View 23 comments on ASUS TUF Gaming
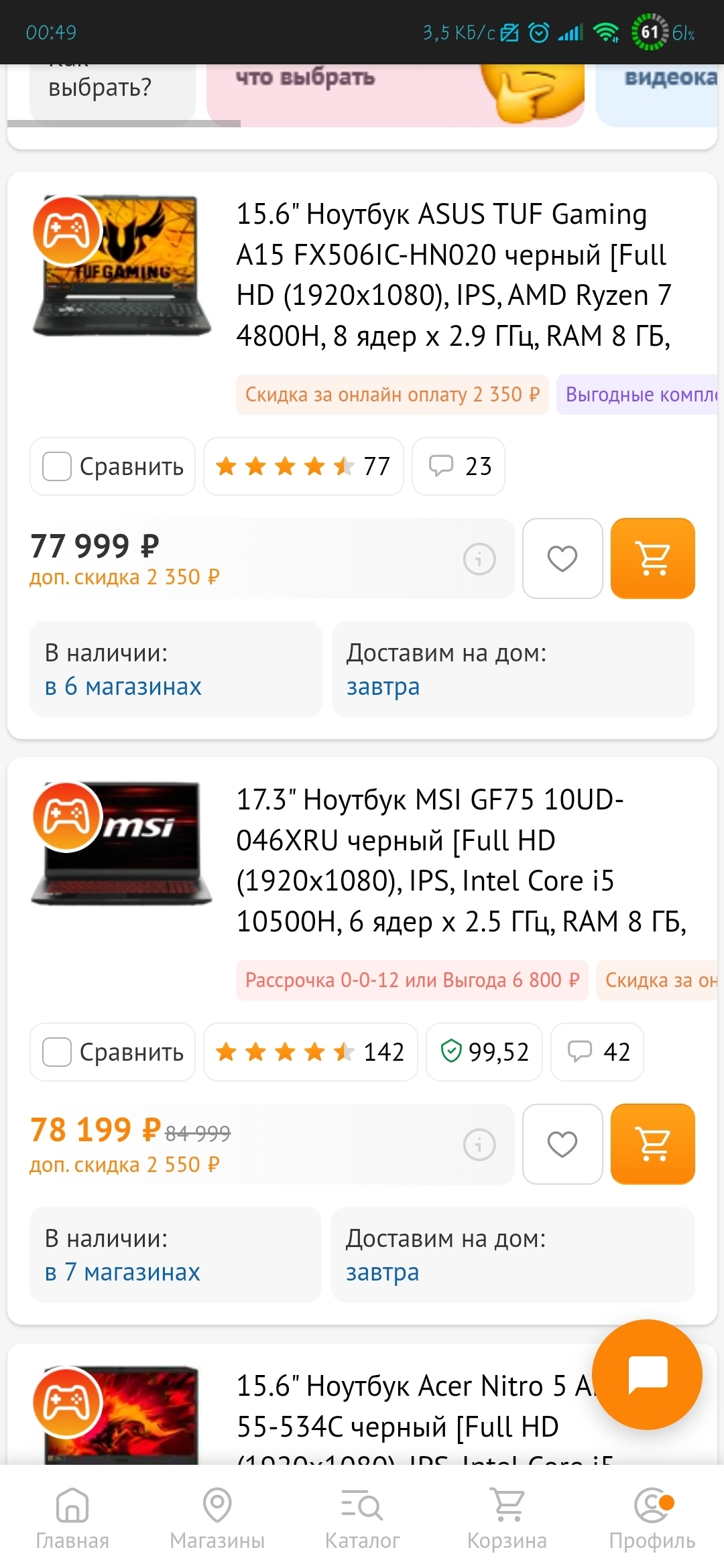724x1568 pixels. [x=459, y=466]
